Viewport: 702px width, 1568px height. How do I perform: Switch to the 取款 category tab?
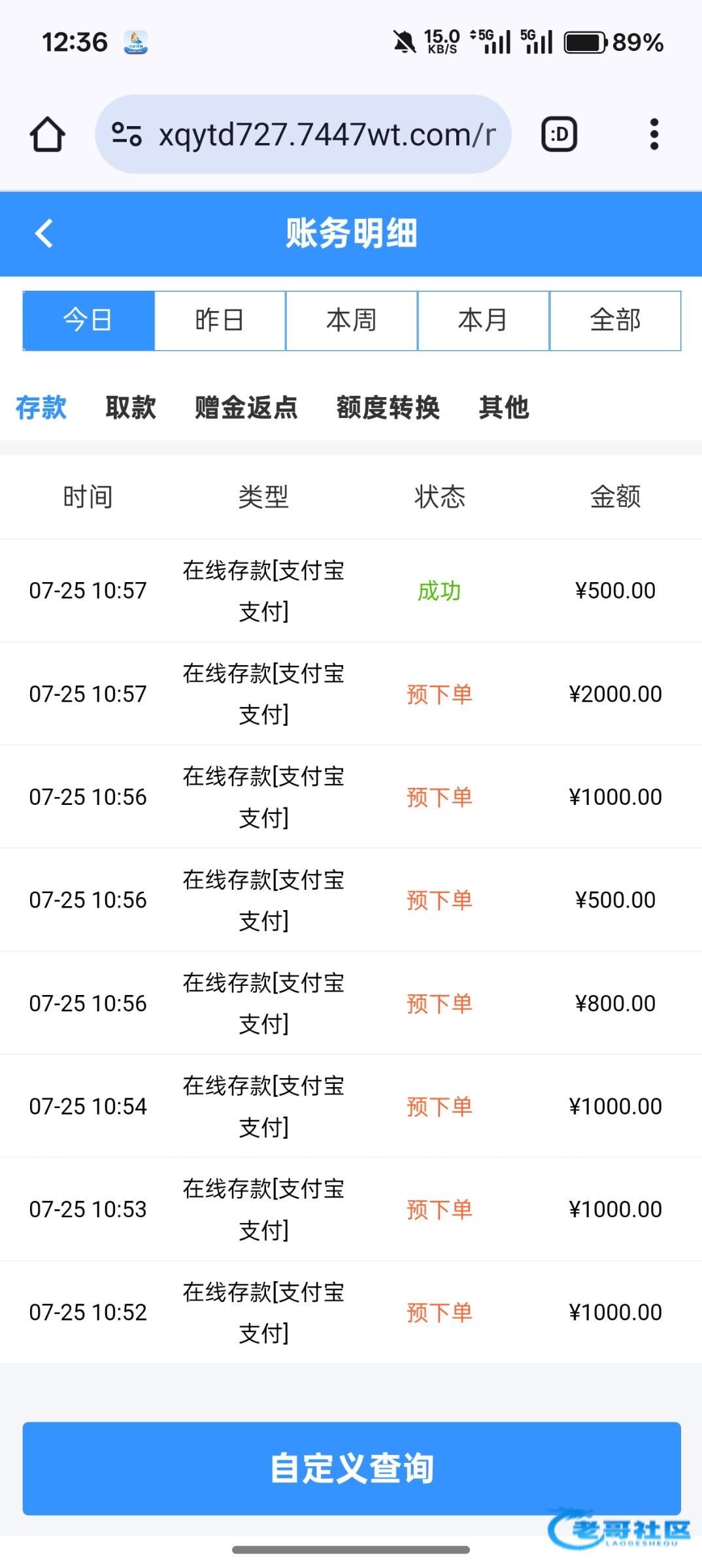tap(131, 408)
